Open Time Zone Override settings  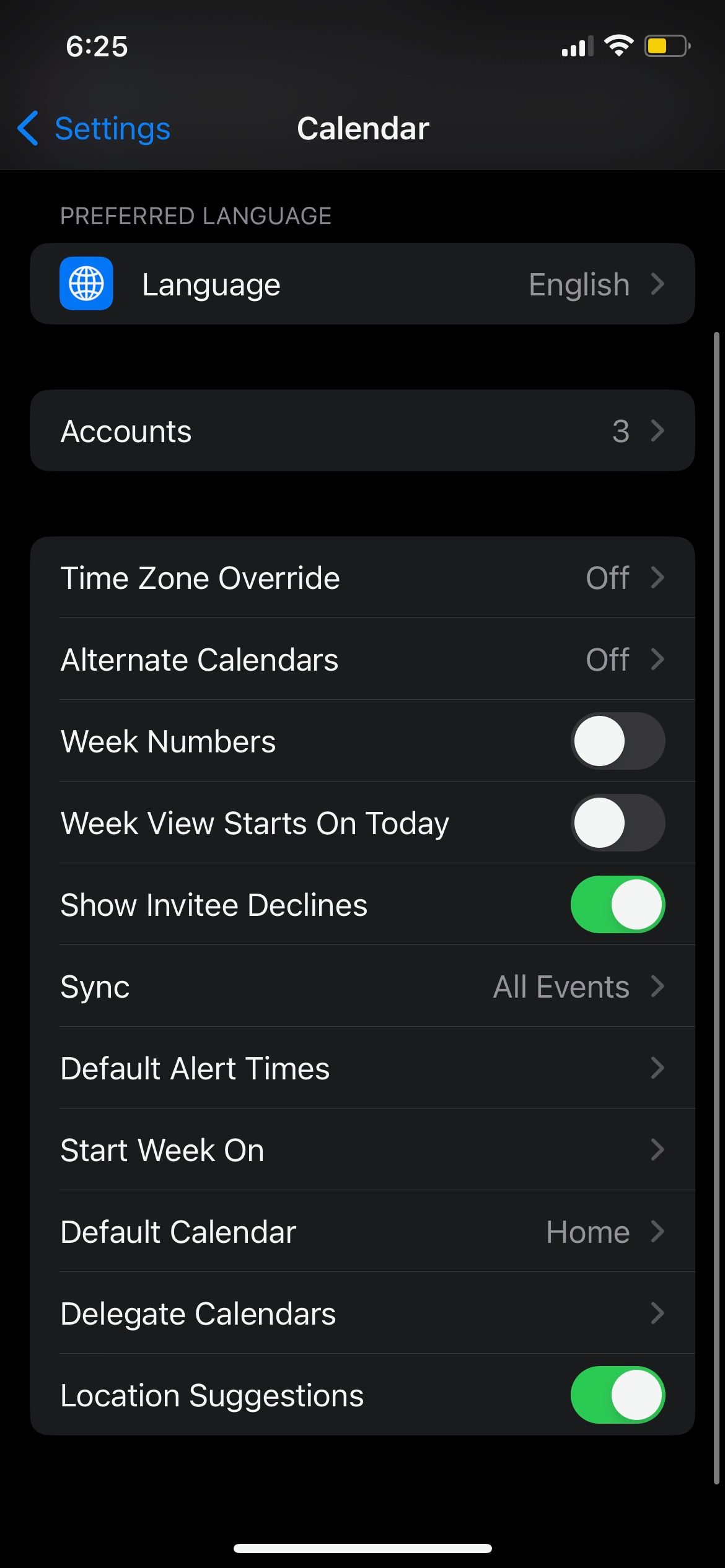362,577
